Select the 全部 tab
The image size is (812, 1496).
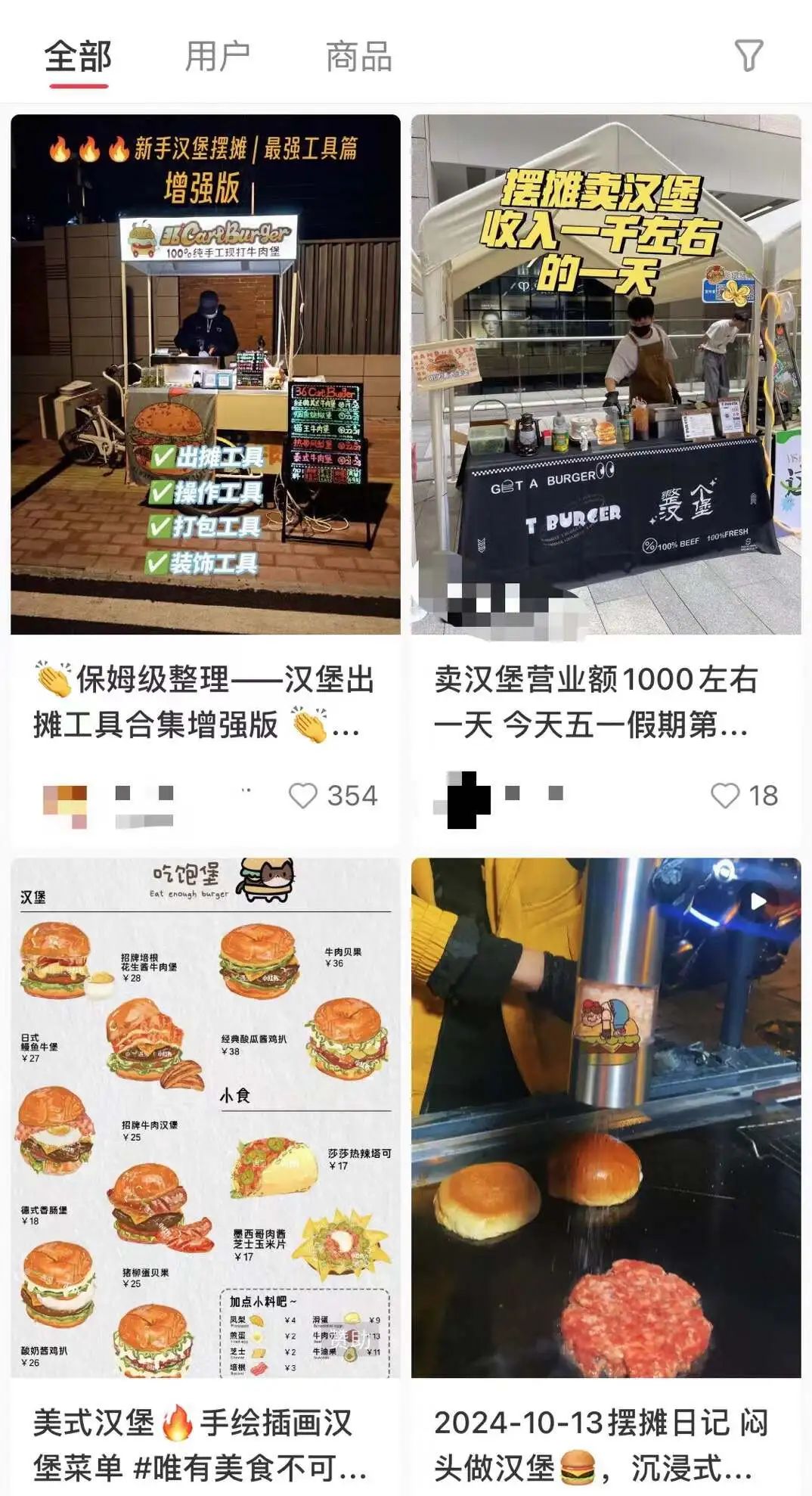point(78,57)
